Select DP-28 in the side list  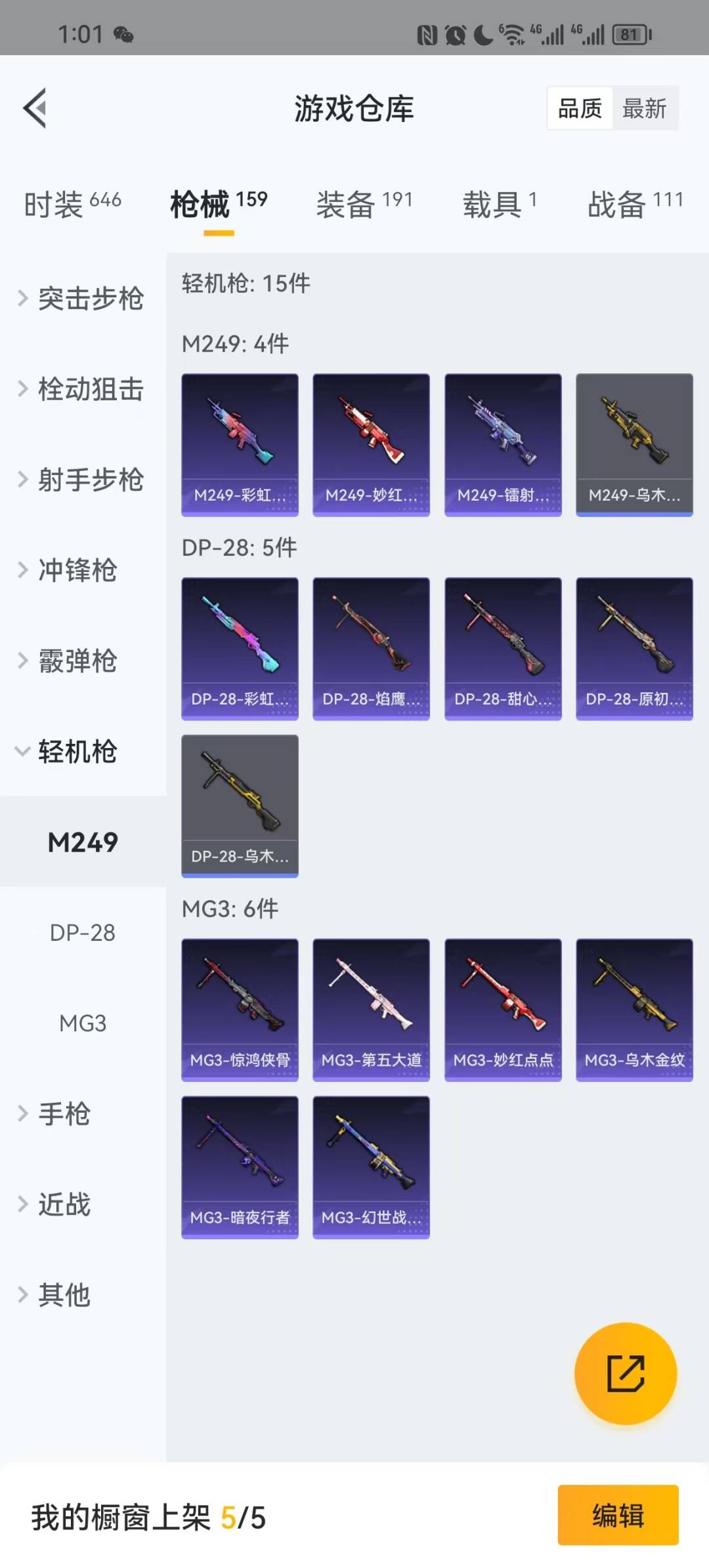click(x=83, y=933)
